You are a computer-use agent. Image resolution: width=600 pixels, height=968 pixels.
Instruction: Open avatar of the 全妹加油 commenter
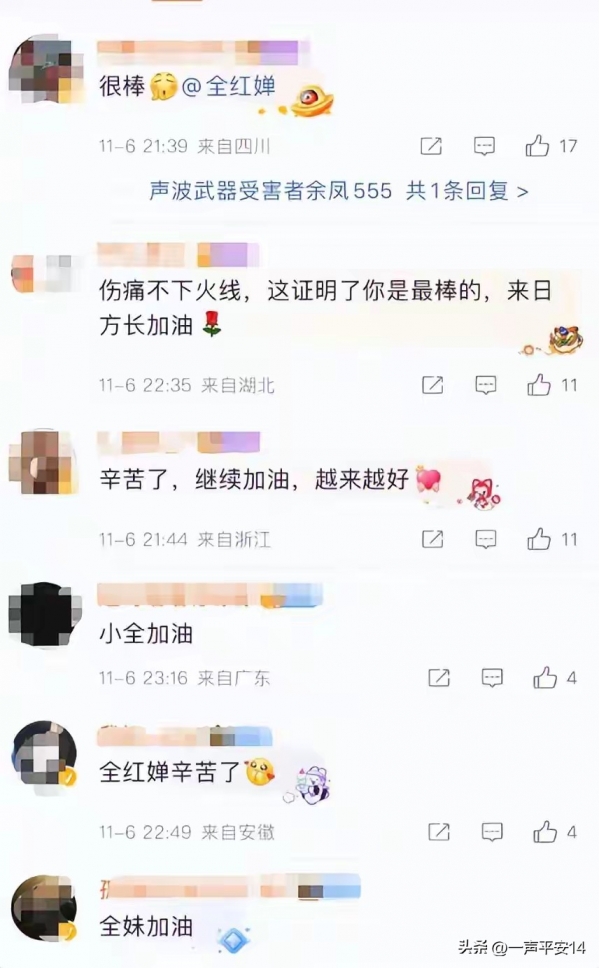[42, 909]
